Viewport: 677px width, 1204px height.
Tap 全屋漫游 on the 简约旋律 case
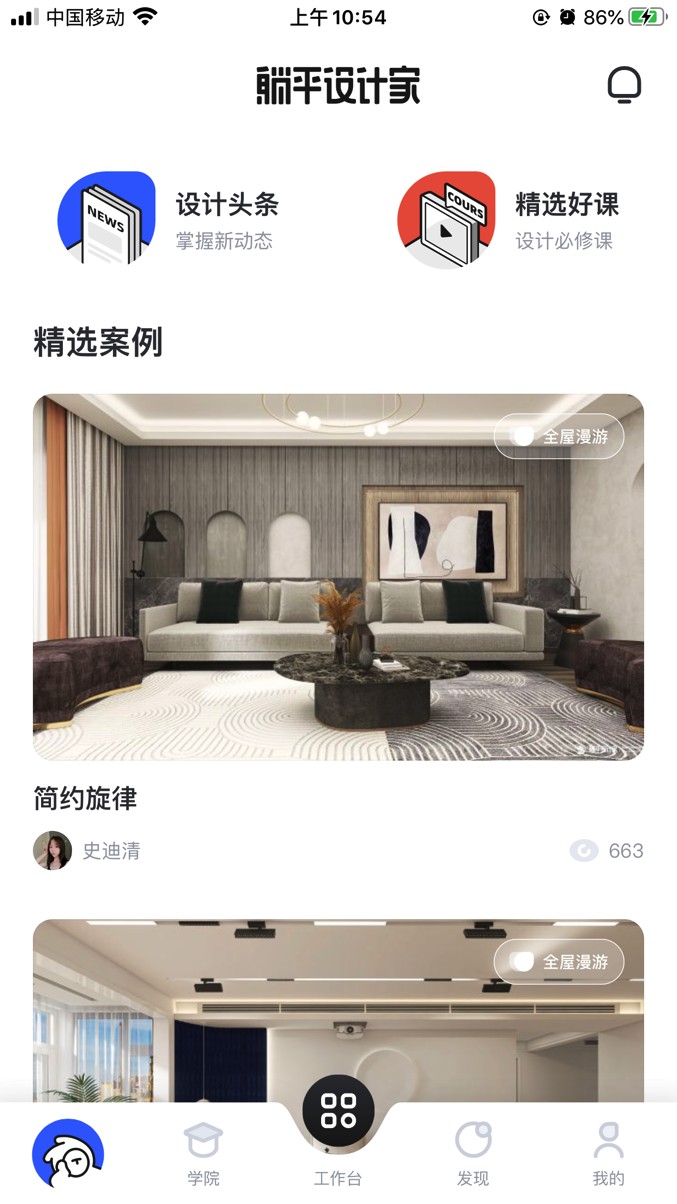tap(559, 436)
